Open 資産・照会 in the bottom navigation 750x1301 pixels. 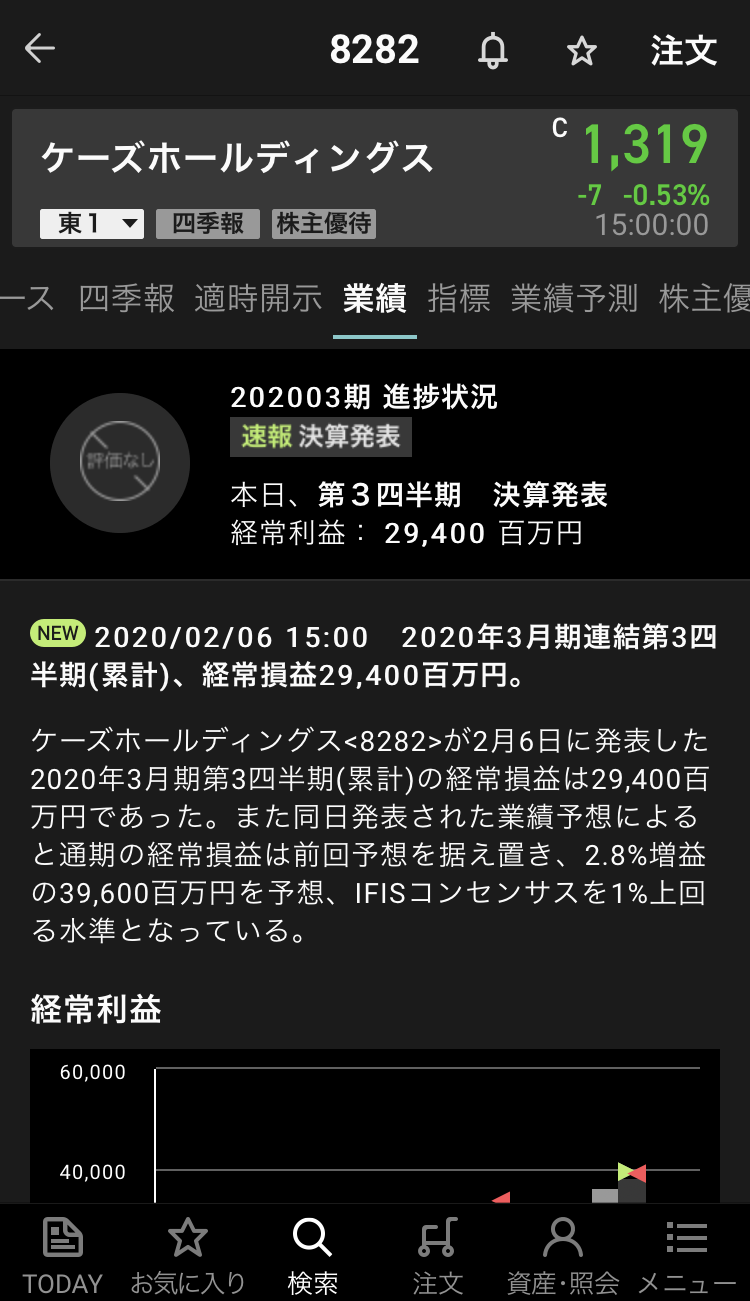tap(563, 1254)
